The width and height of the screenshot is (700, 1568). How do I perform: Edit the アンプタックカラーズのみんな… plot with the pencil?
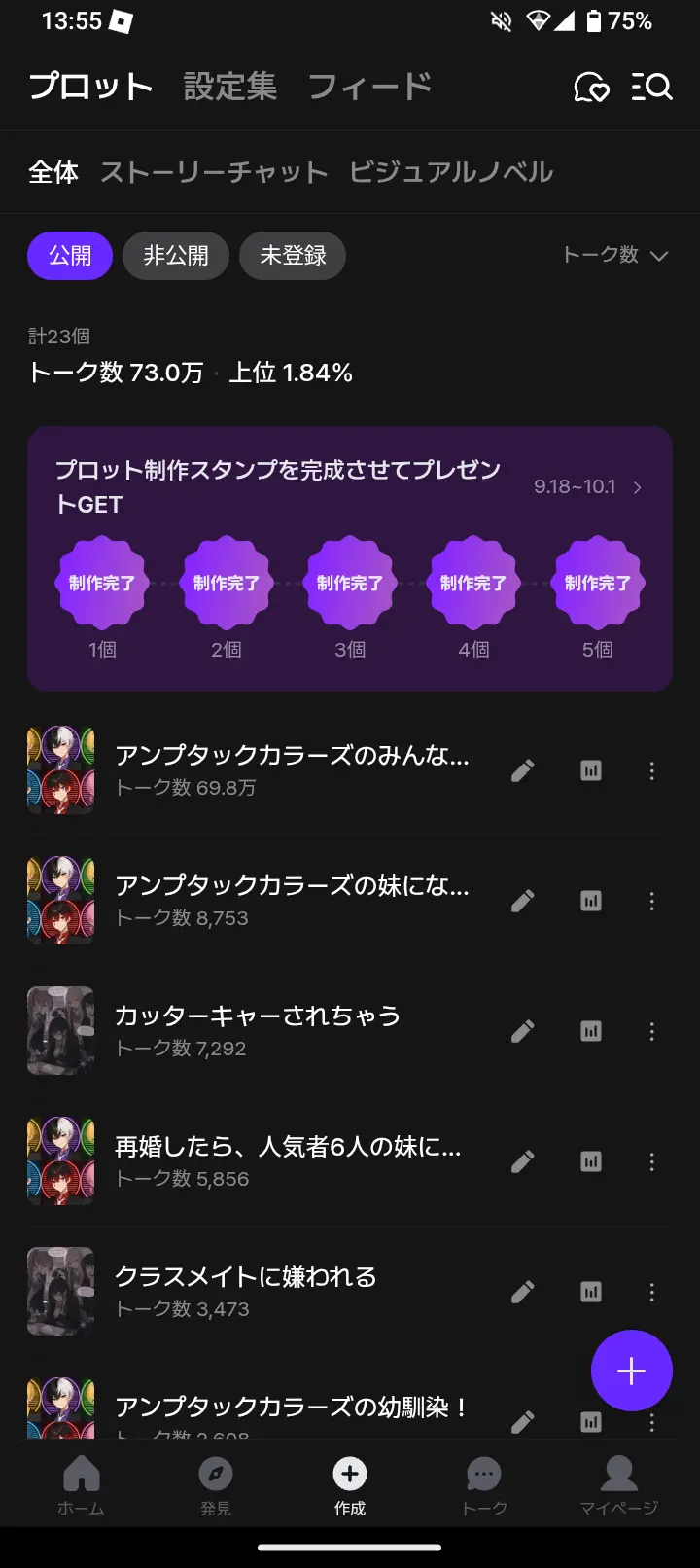point(523,770)
